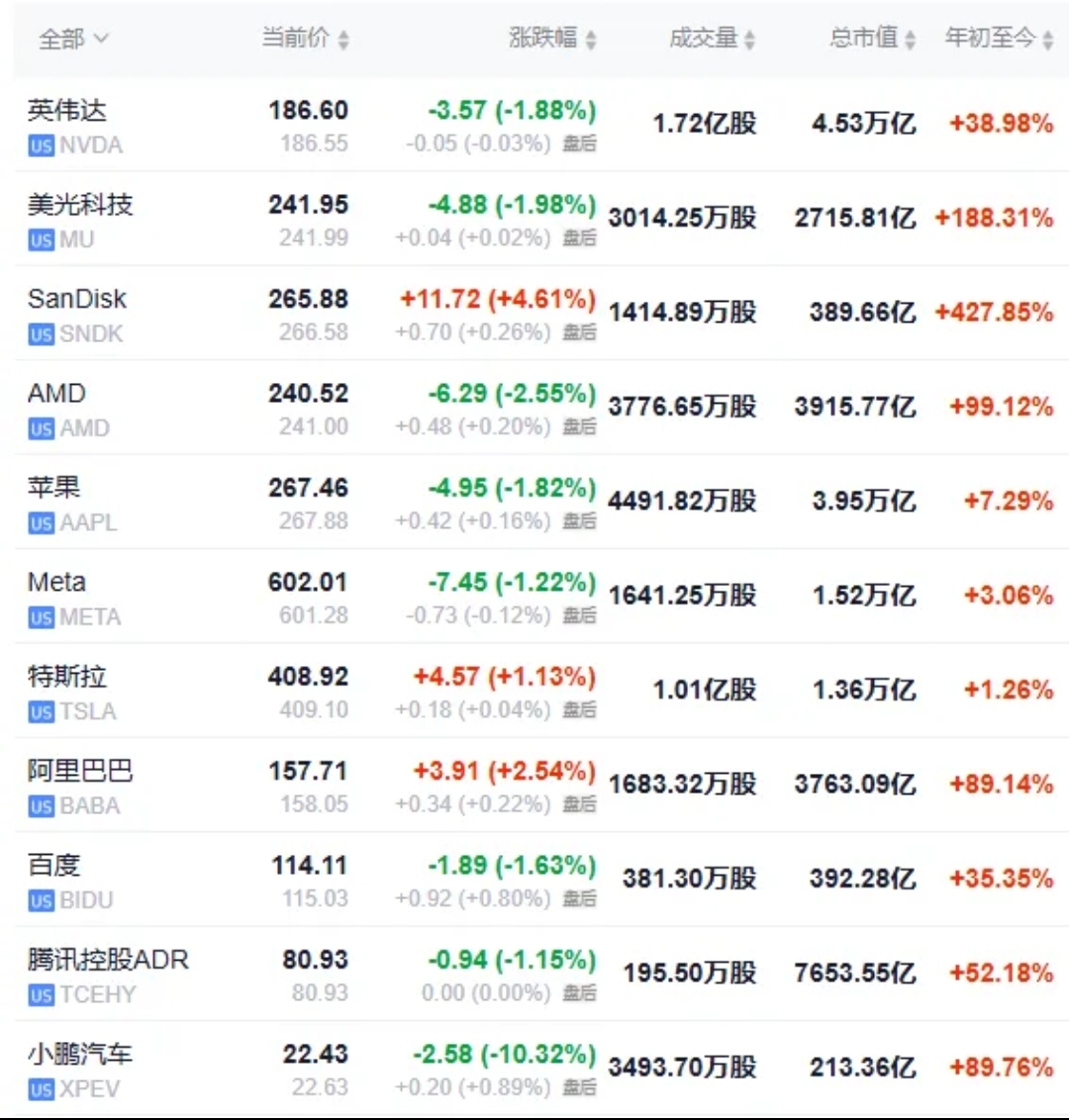Image resolution: width=1069 pixels, height=1120 pixels.
Task: Open Meta stock details
Action: 56,582
